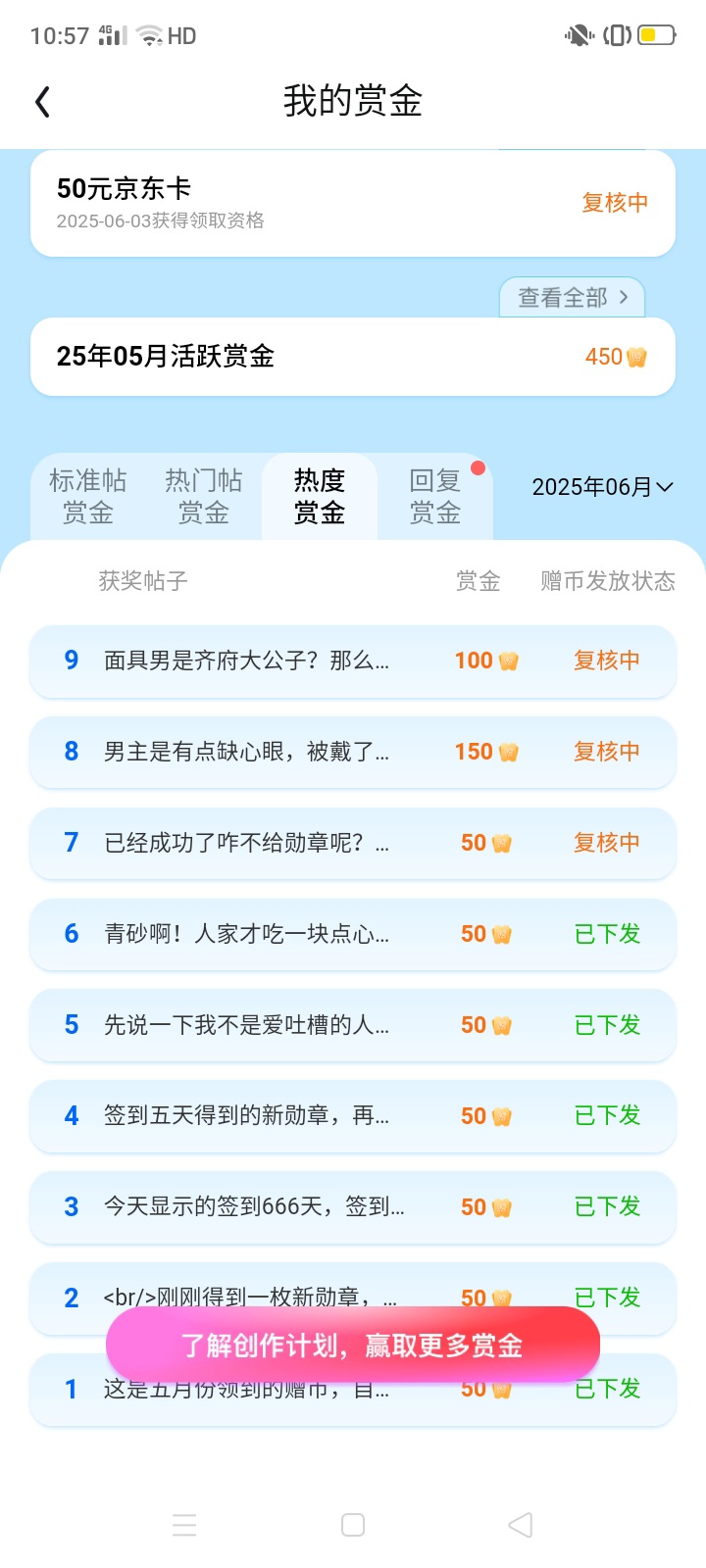The height and width of the screenshot is (1568, 706).
Task: Switch to the 热门帖赏金 tab
Action: (x=204, y=497)
